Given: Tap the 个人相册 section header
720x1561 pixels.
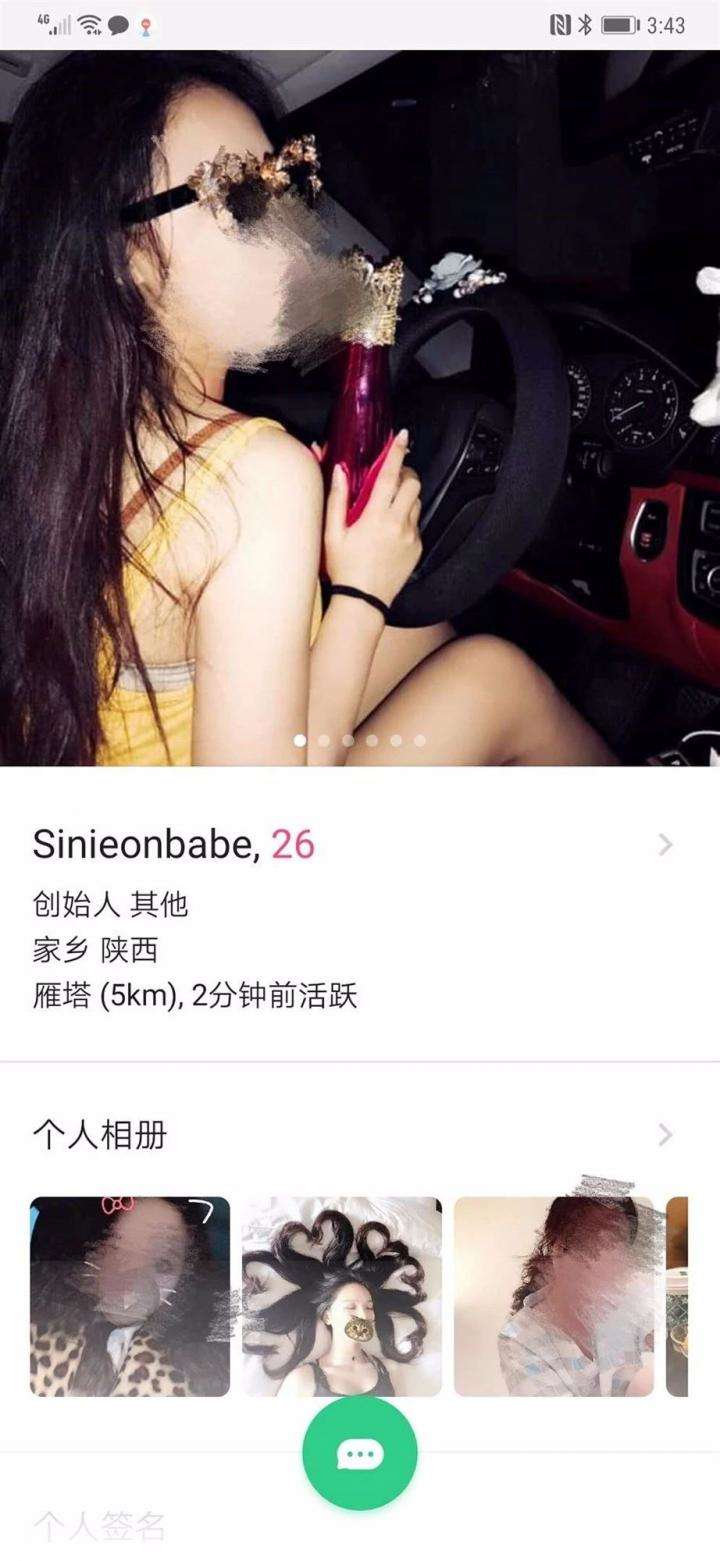Looking at the screenshot, I should tap(101, 1134).
